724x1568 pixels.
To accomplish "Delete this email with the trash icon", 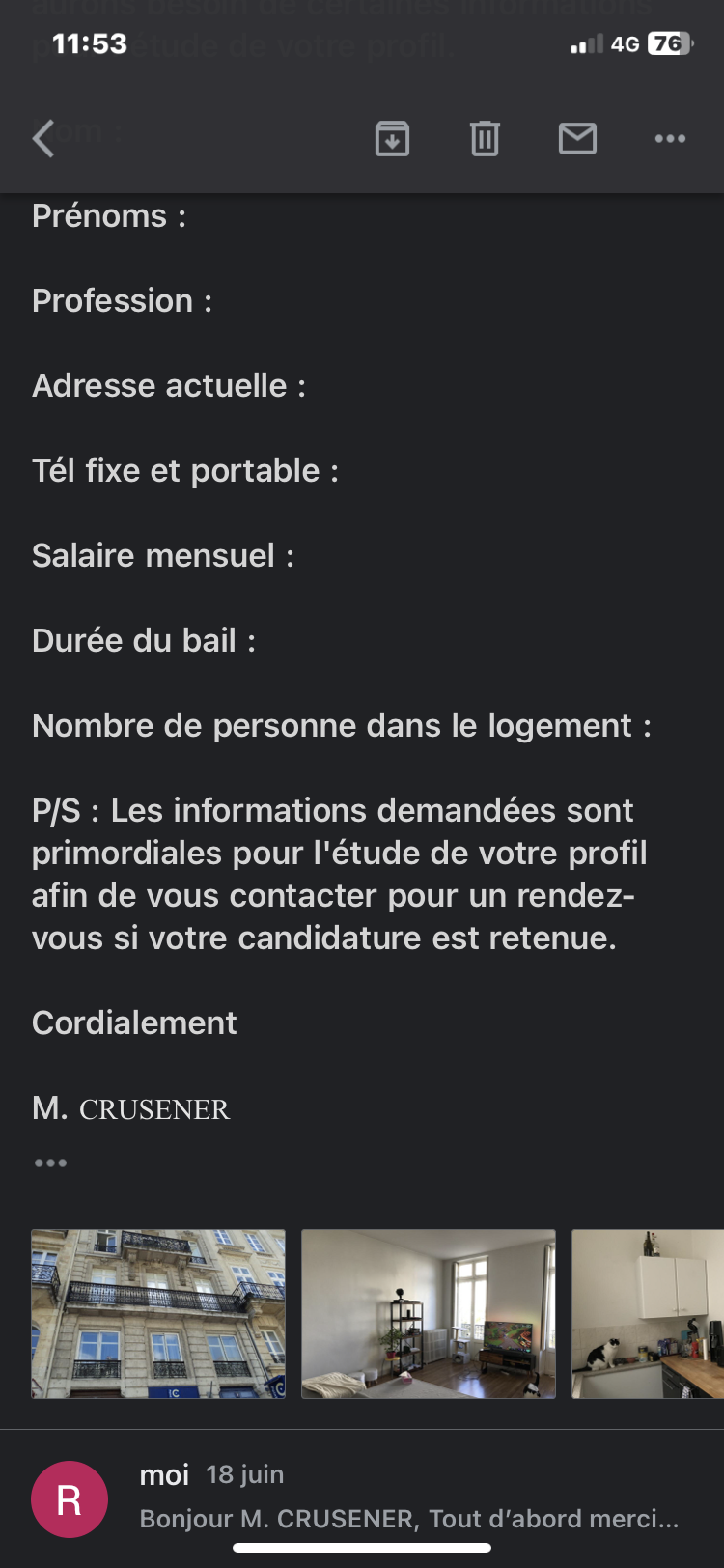I will tap(485, 139).
